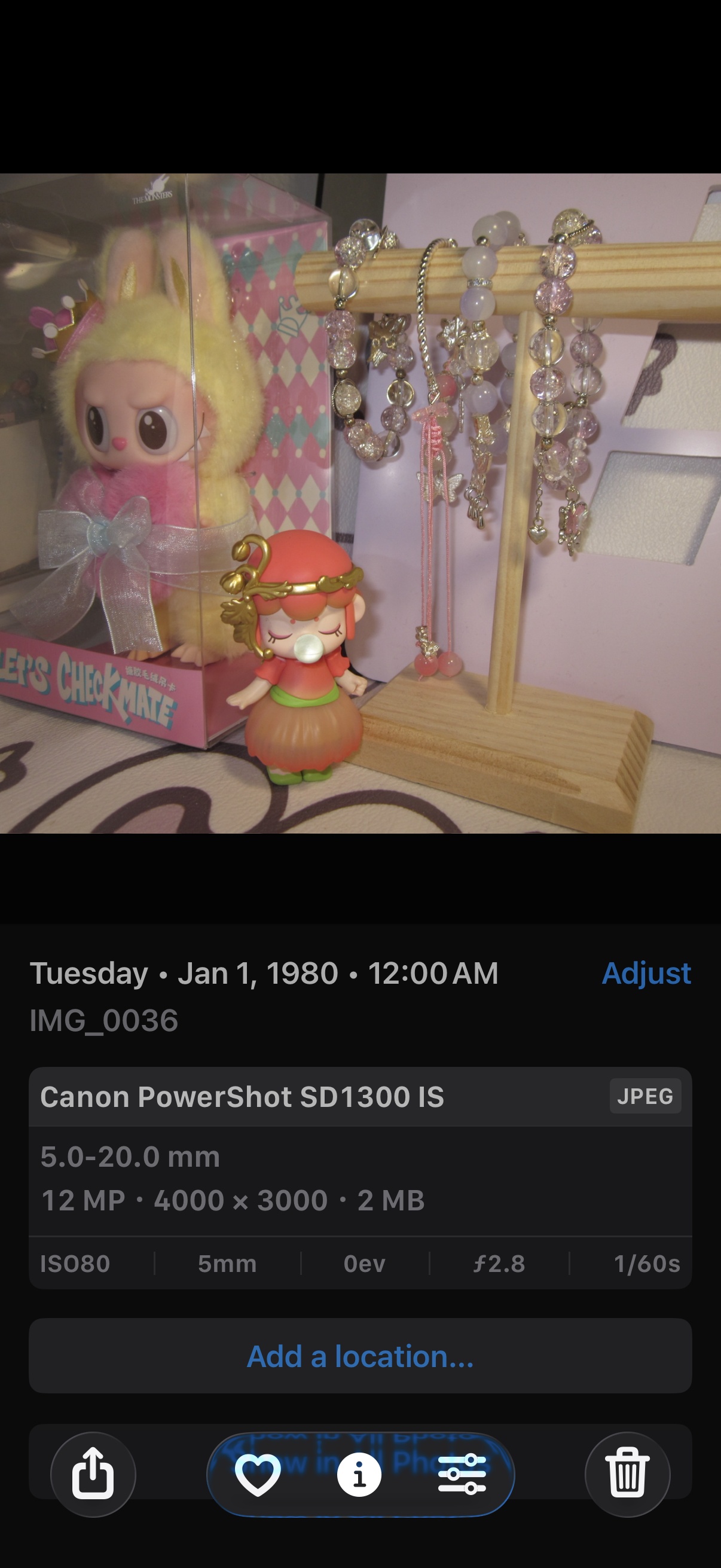Tap the JPEG format badge

point(646,1096)
